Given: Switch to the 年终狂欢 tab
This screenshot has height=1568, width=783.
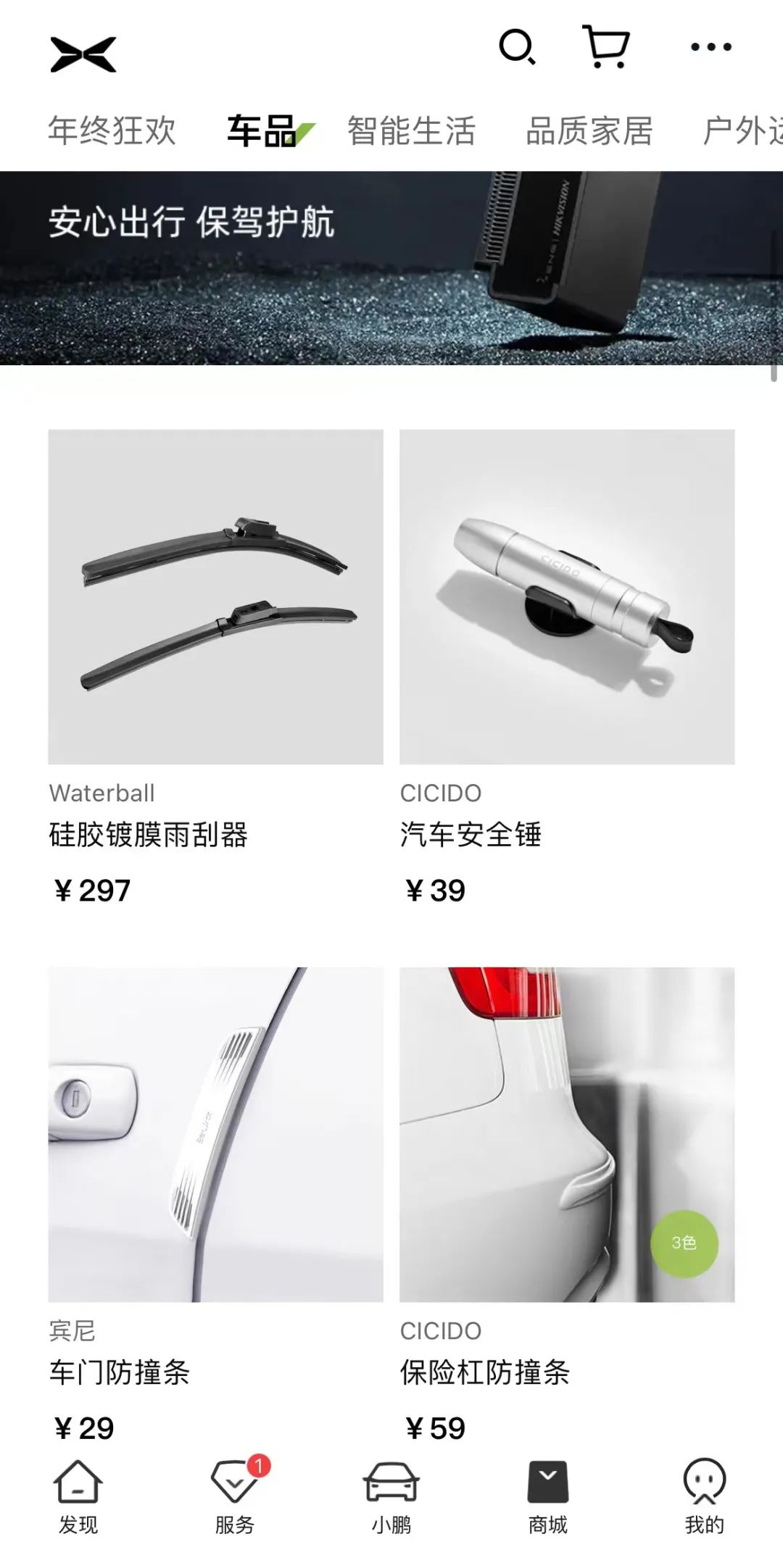Looking at the screenshot, I should (112, 131).
